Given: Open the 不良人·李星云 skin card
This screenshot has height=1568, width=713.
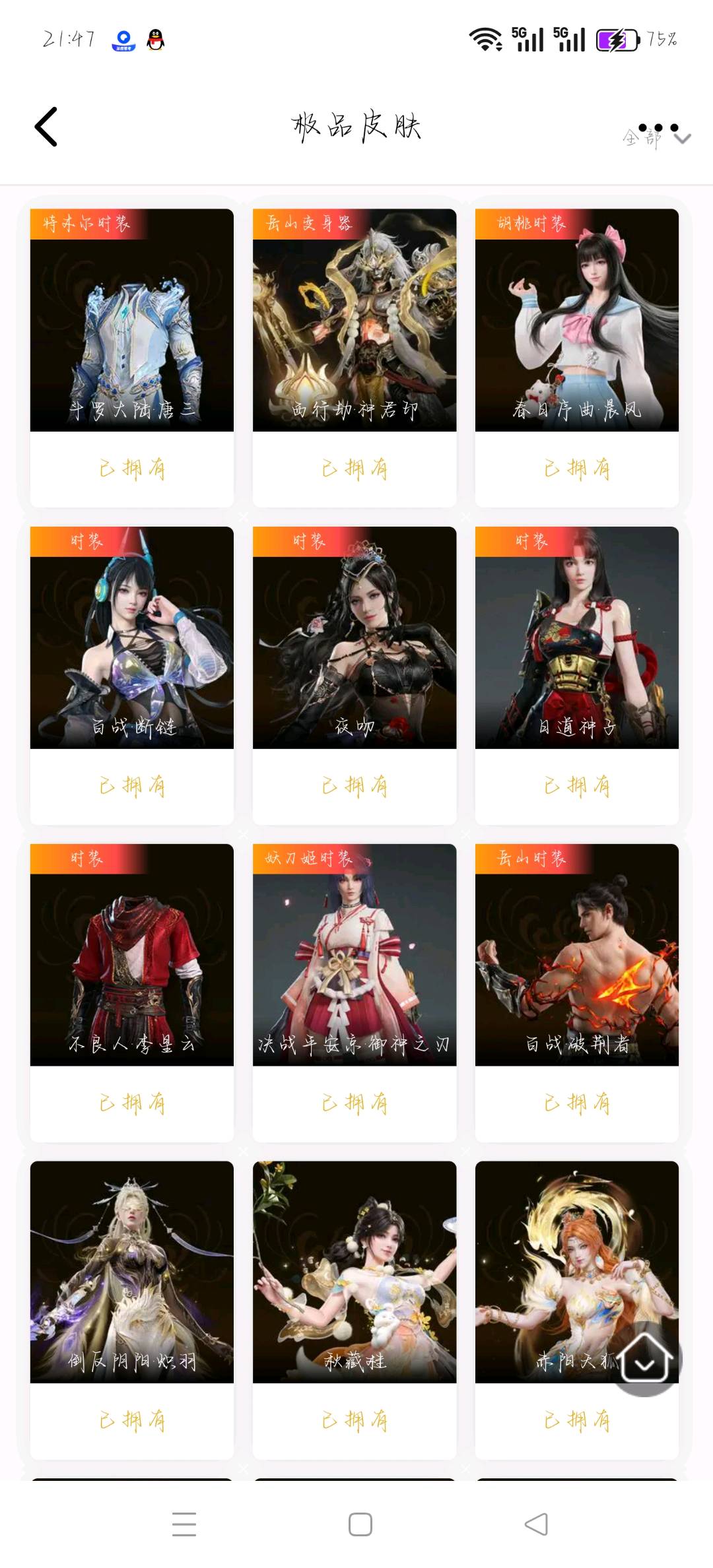Looking at the screenshot, I should point(132,955).
